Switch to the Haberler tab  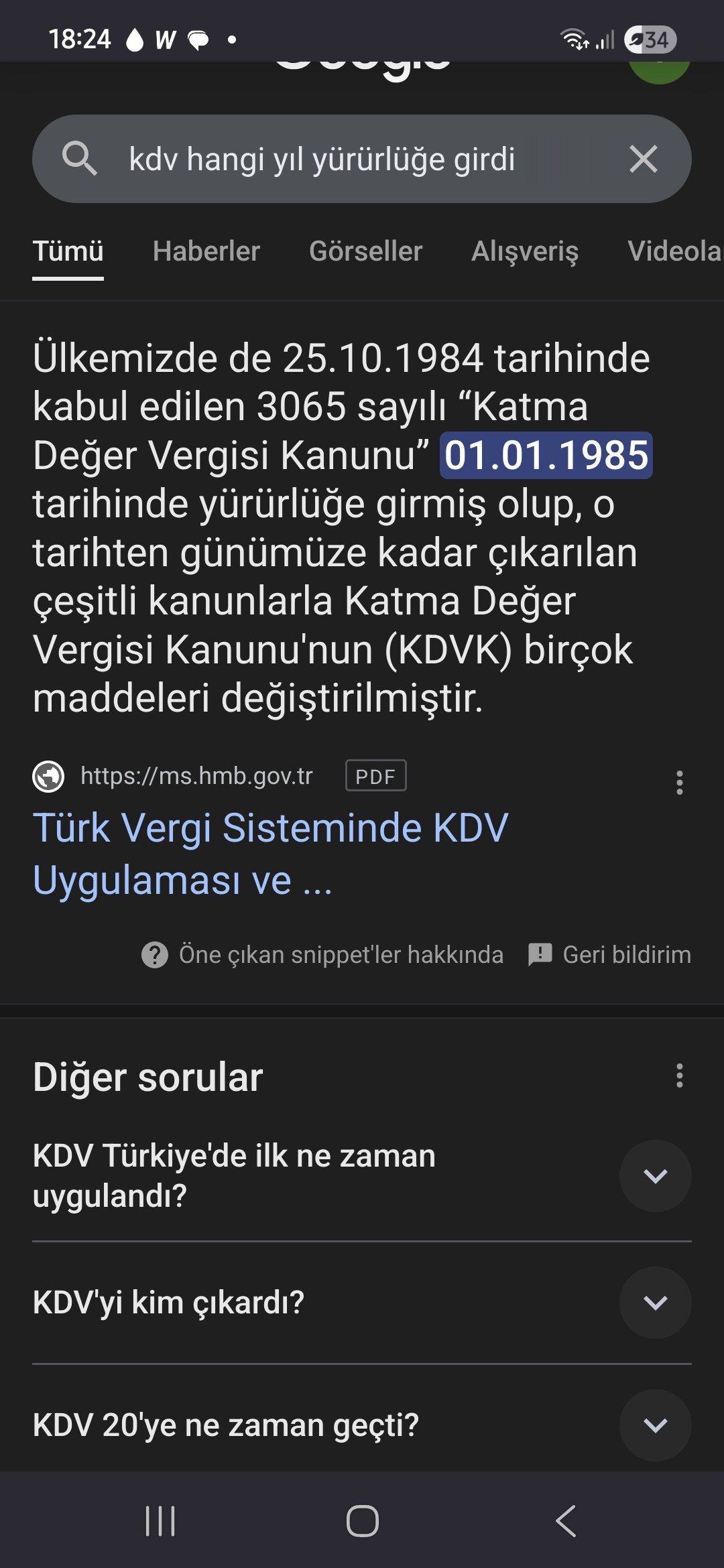[x=206, y=251]
